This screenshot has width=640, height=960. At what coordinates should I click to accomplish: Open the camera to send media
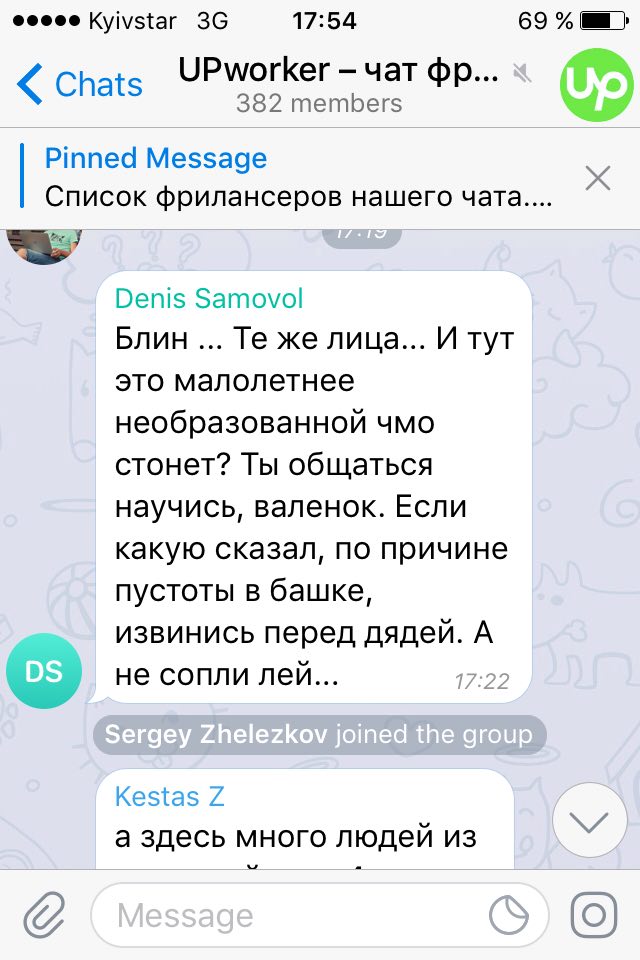595,915
